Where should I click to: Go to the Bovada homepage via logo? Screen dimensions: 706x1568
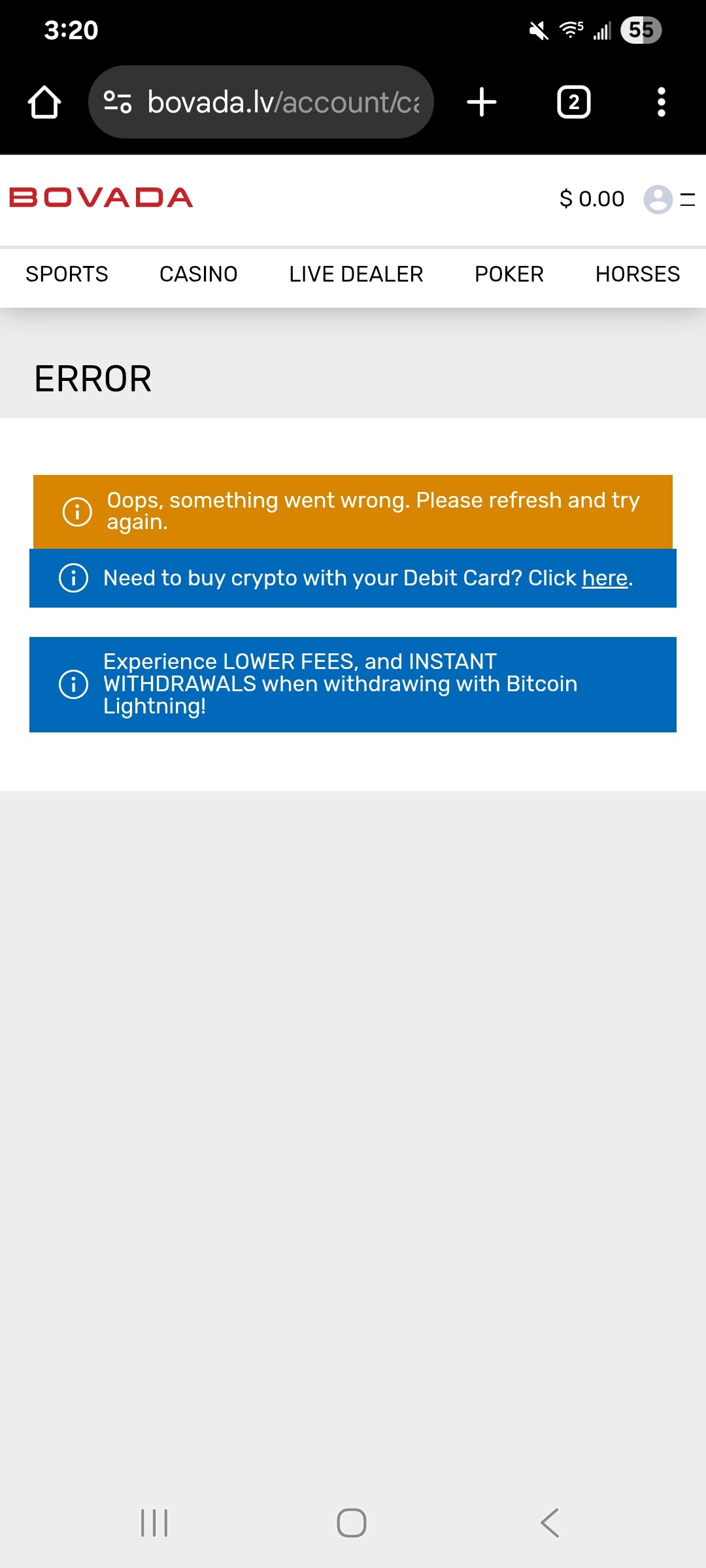(101, 197)
